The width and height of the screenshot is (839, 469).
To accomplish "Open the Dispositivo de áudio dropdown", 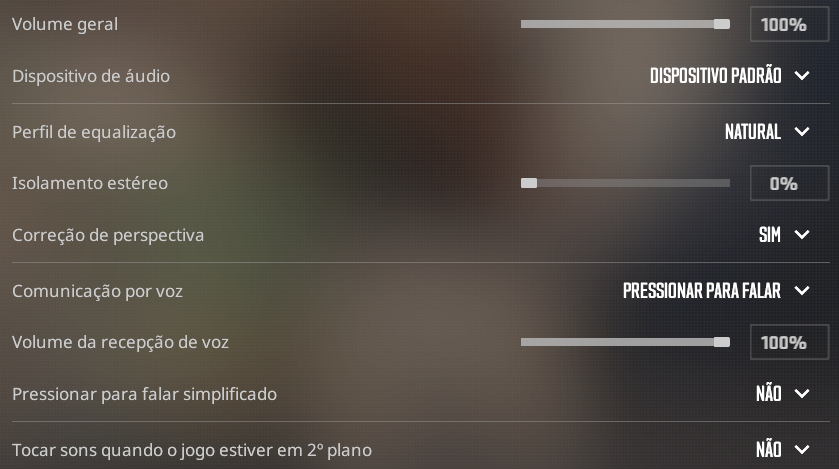I will tap(730, 76).
